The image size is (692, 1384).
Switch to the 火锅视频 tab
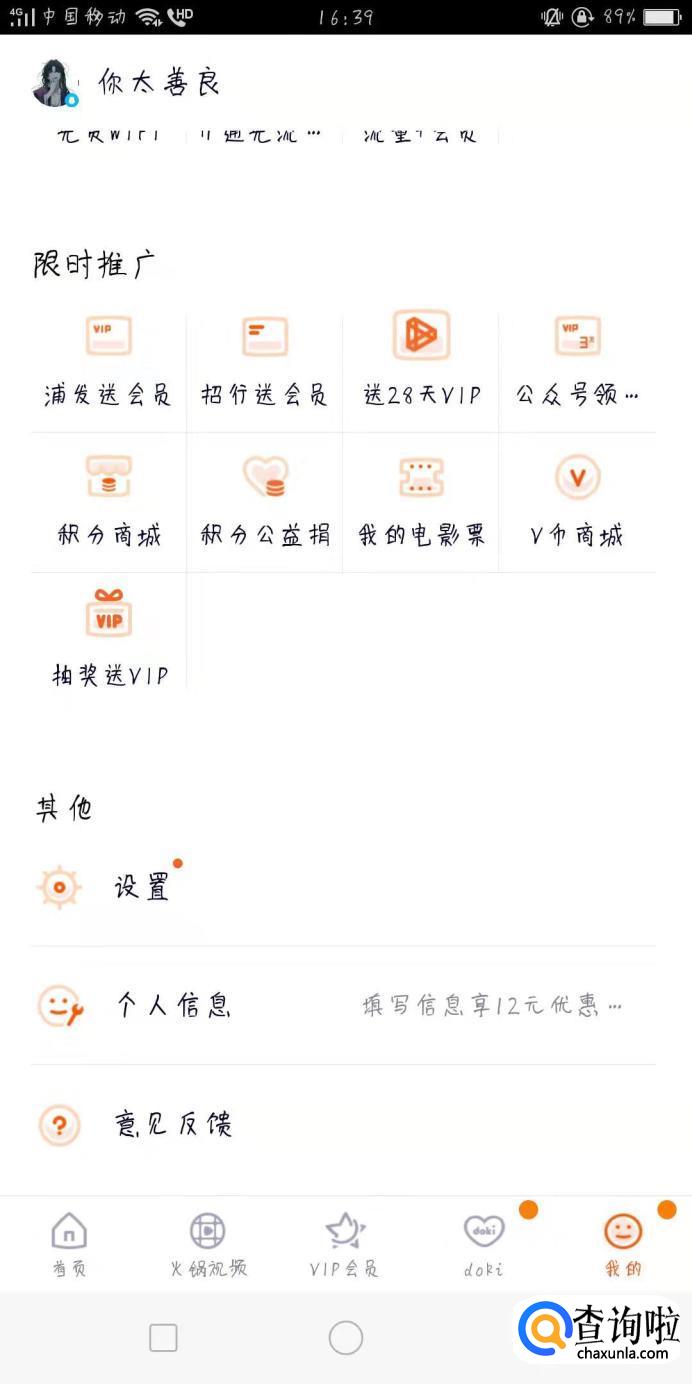[208, 1245]
